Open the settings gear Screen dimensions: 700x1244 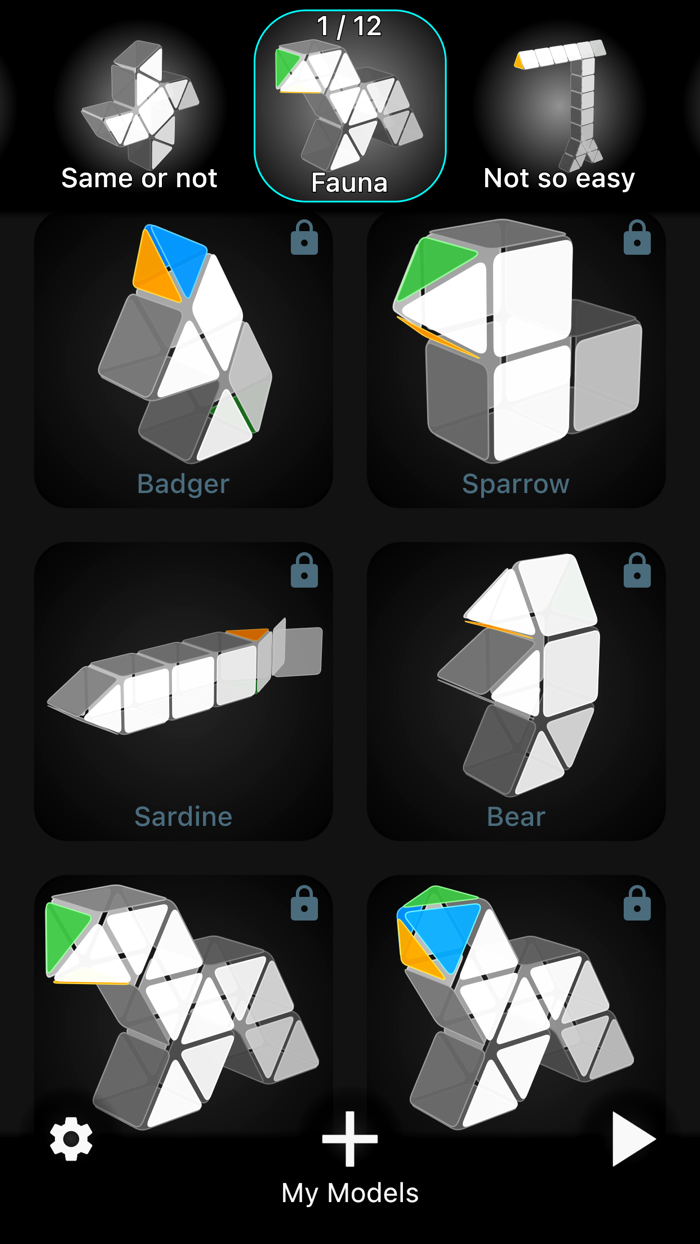[x=71, y=1139]
